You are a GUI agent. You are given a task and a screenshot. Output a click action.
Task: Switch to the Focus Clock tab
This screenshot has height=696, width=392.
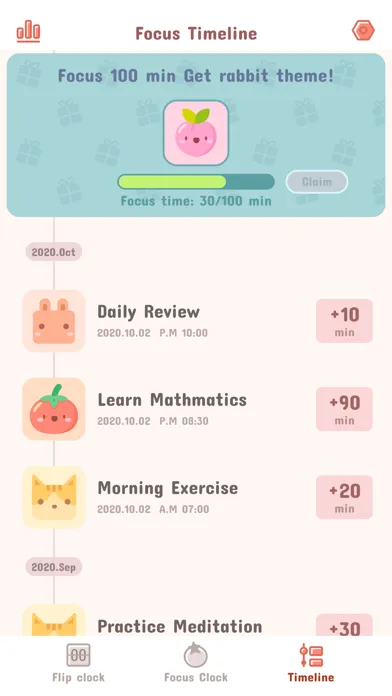[196, 663]
